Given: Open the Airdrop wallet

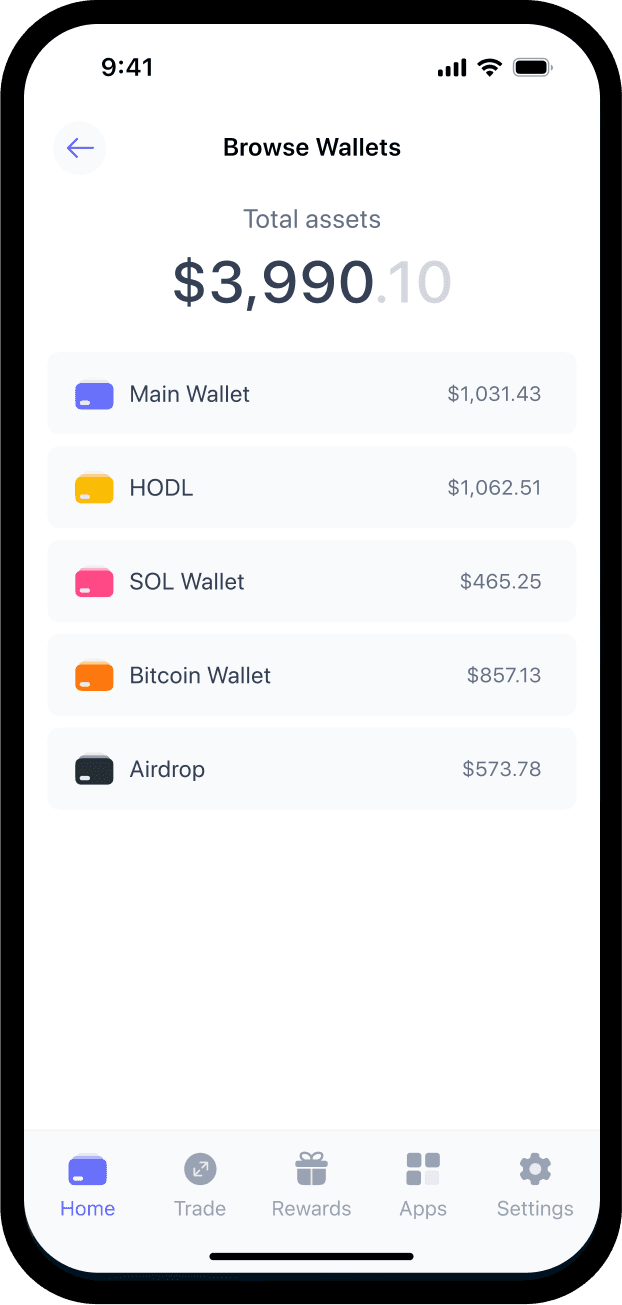Looking at the screenshot, I should click(311, 769).
